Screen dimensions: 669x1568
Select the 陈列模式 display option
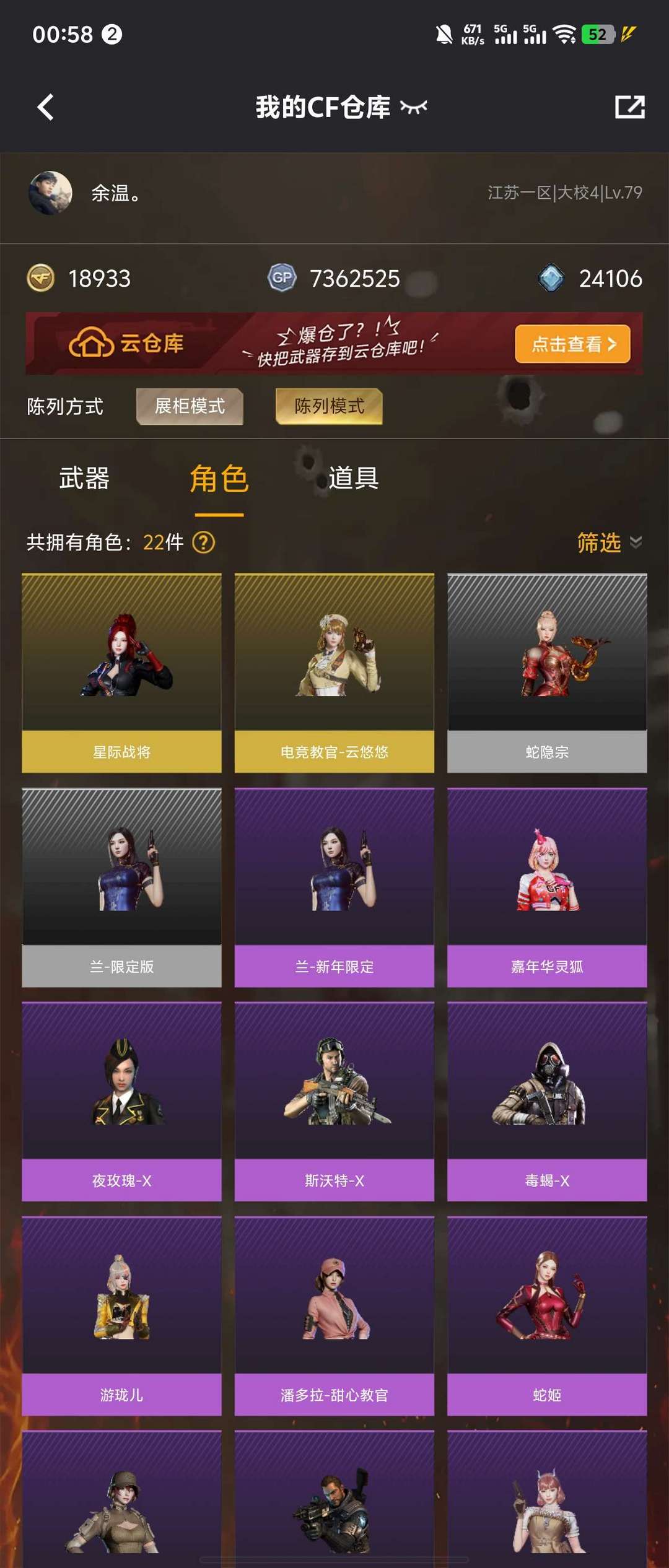click(329, 406)
